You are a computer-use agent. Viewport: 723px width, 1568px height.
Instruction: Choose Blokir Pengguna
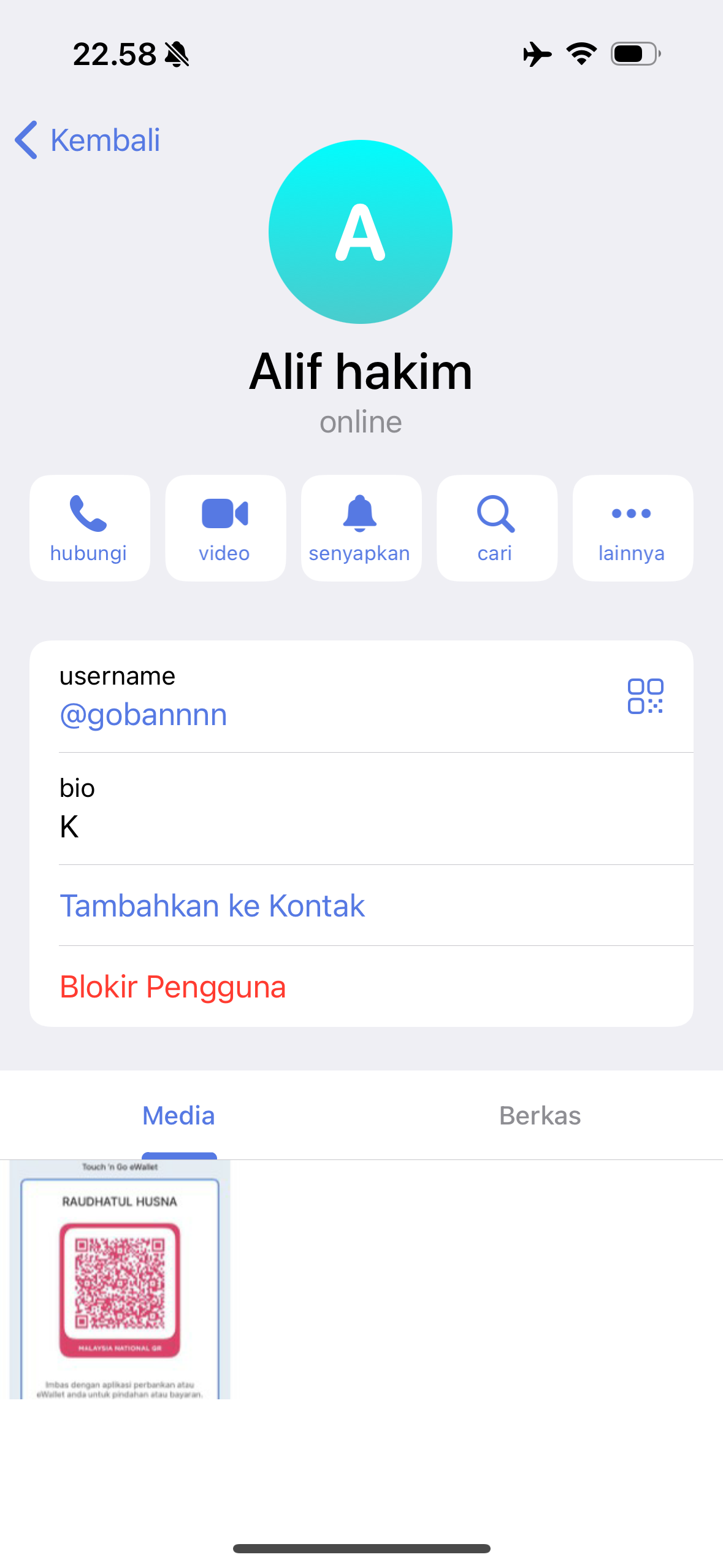(x=173, y=987)
